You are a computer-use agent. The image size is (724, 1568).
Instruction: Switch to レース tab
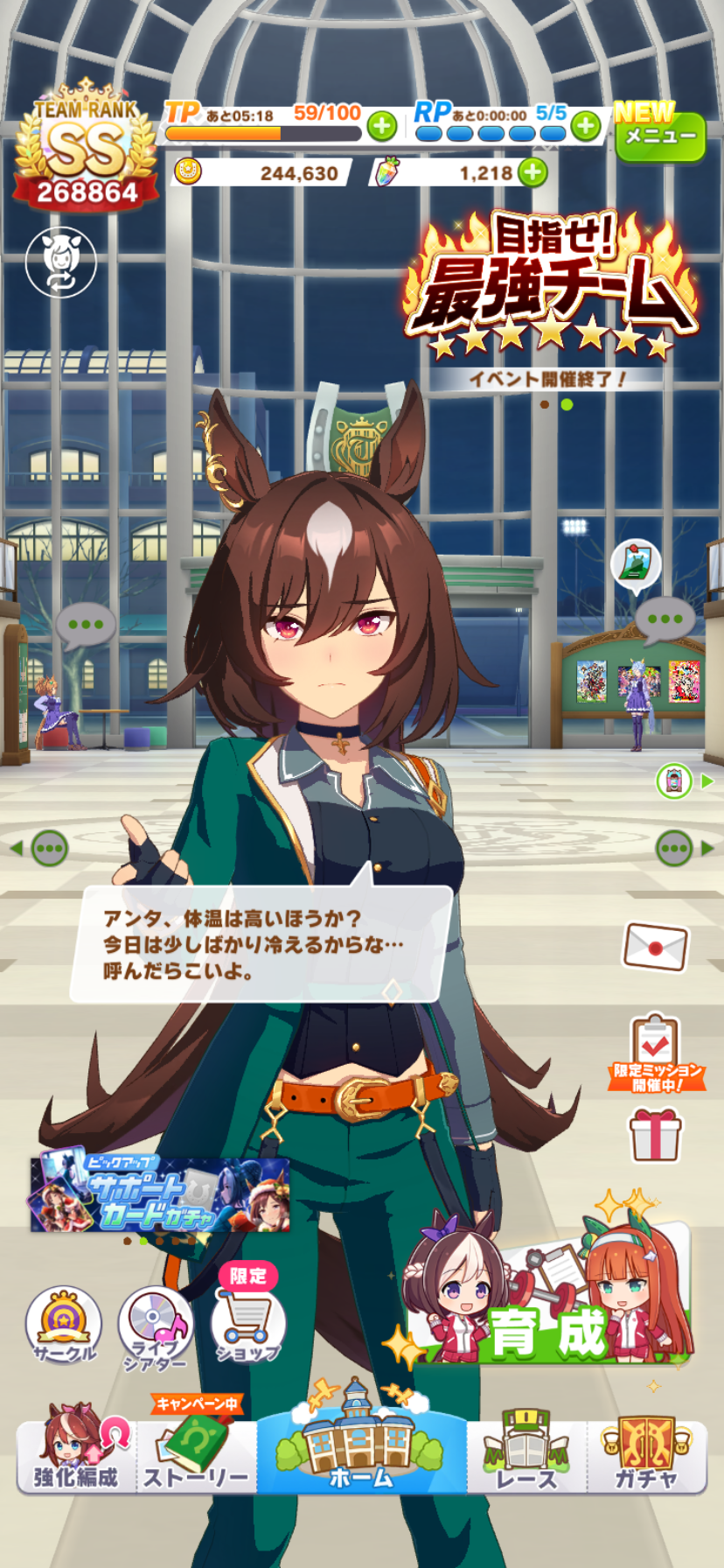(x=526, y=1456)
